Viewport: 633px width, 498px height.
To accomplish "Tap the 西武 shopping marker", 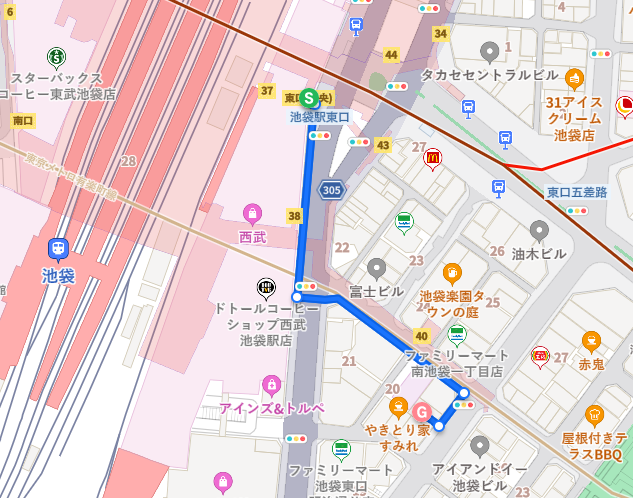I will tap(252, 213).
